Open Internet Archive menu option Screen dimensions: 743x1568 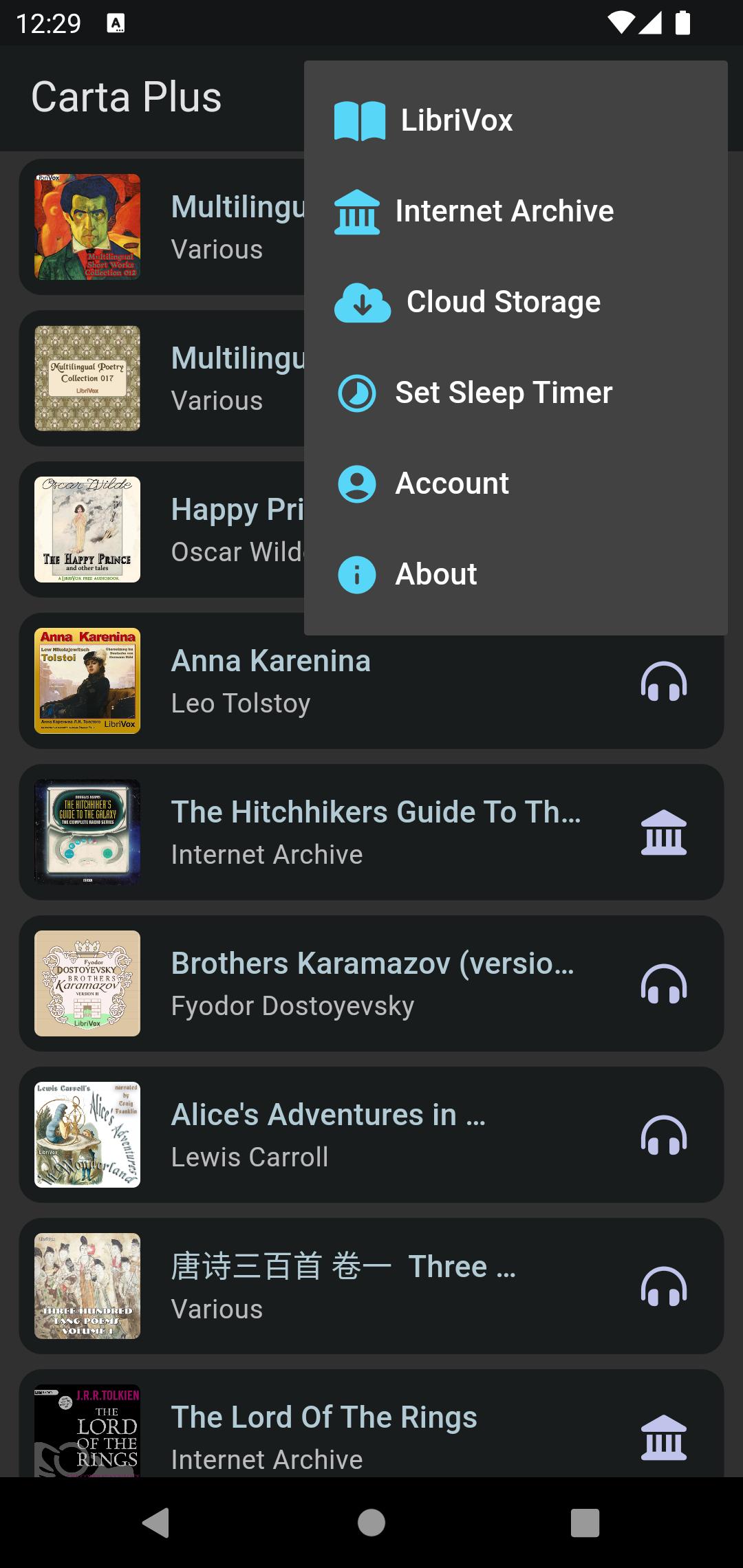[504, 211]
